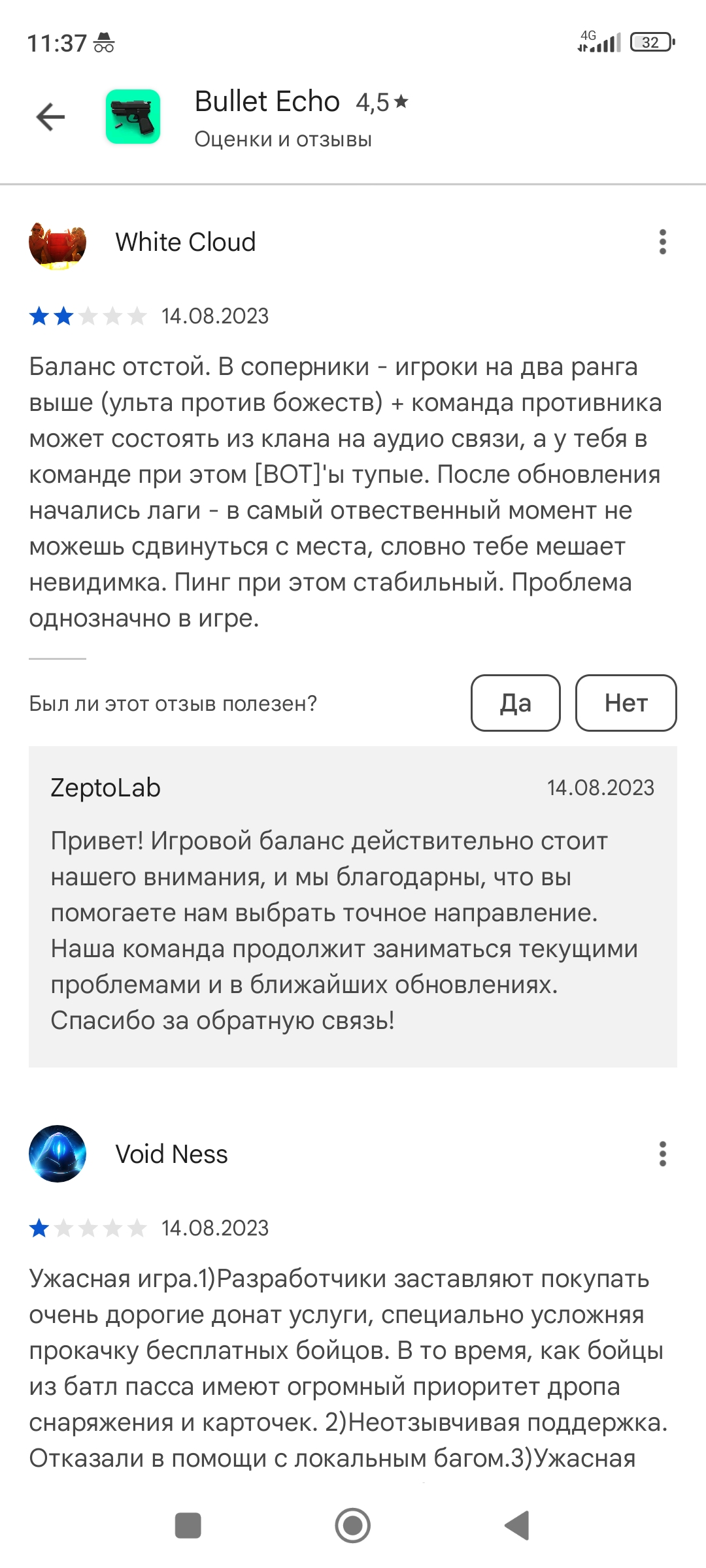Screen dimensions: 706x1568
Task: Open recent apps with the square button
Action: point(188,1526)
